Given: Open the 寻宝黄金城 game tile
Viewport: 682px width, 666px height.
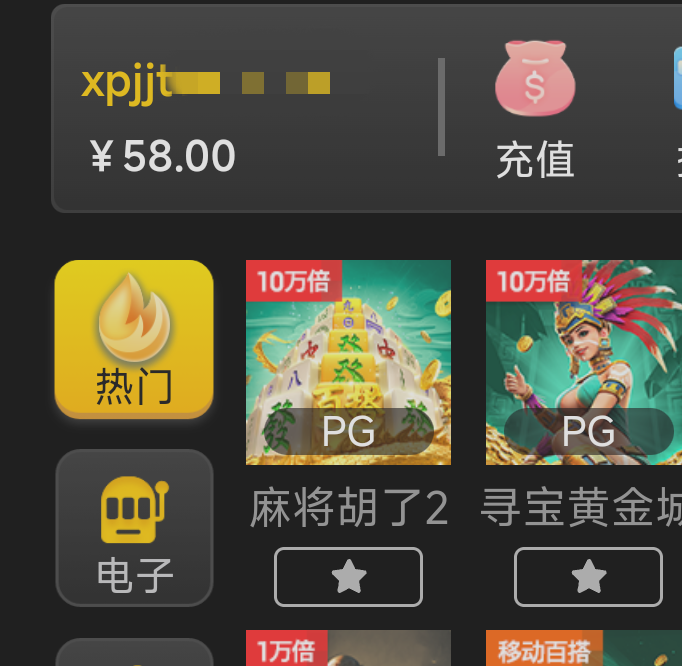Looking at the screenshot, I should pyautogui.click(x=584, y=363).
